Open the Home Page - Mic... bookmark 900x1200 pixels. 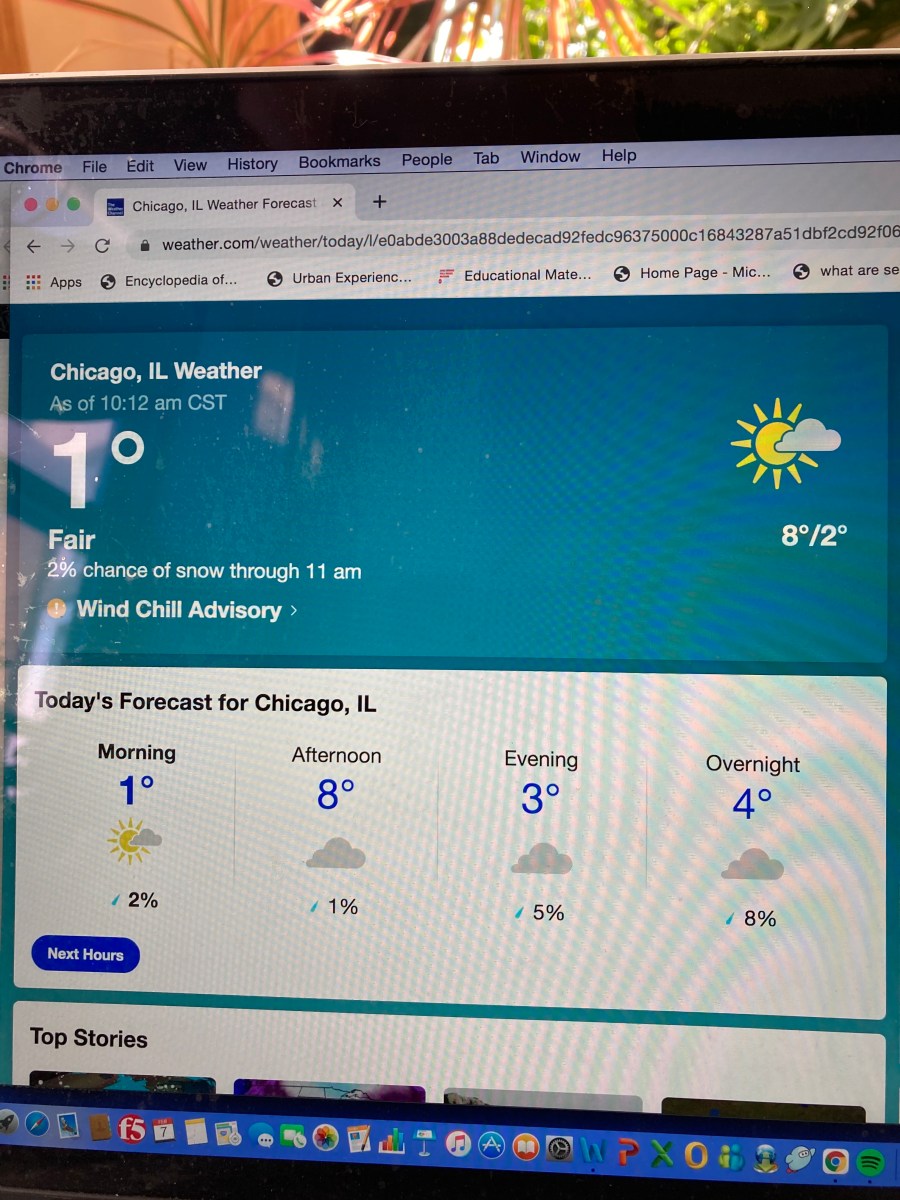[693, 272]
